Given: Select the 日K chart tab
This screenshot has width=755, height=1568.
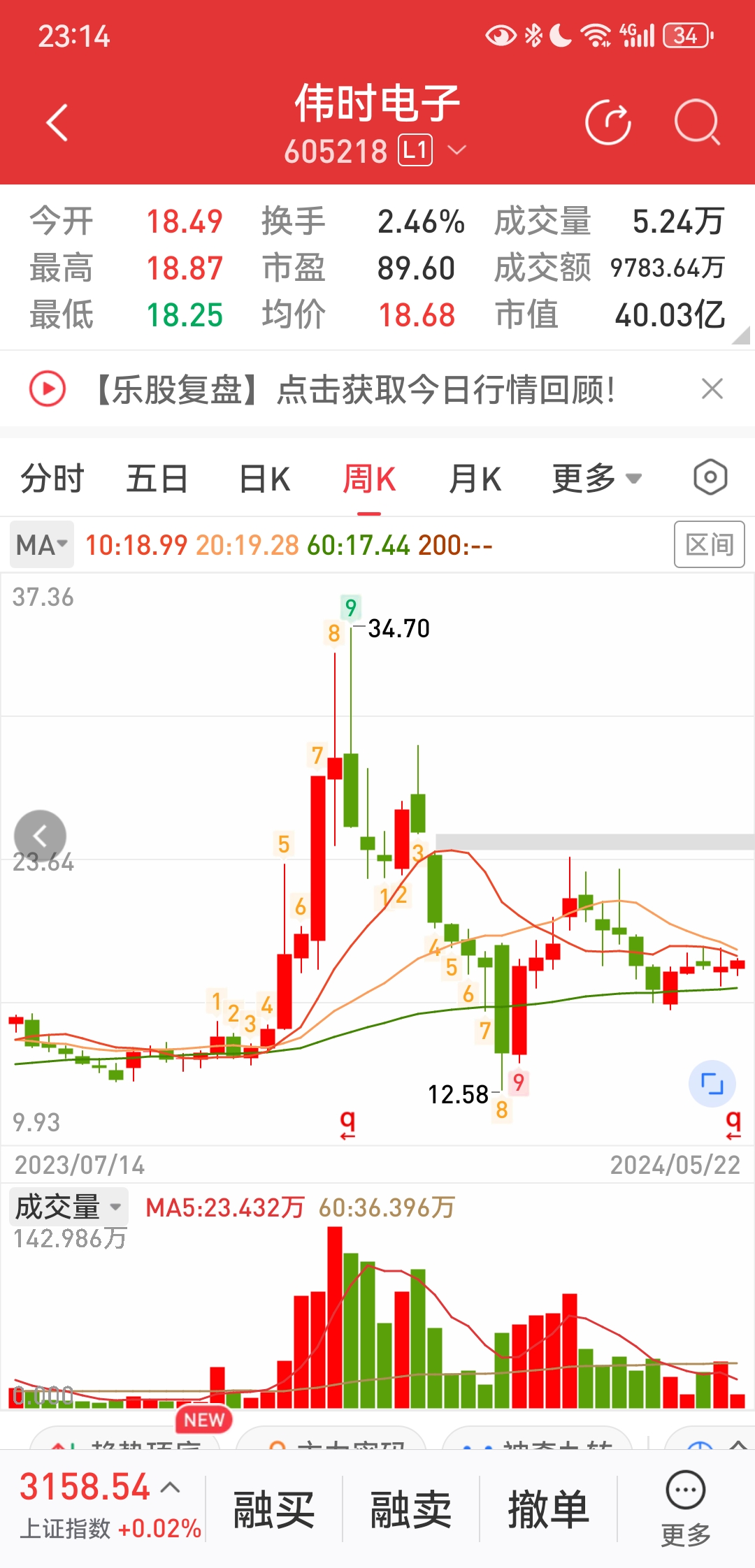Looking at the screenshot, I should coord(264,479).
